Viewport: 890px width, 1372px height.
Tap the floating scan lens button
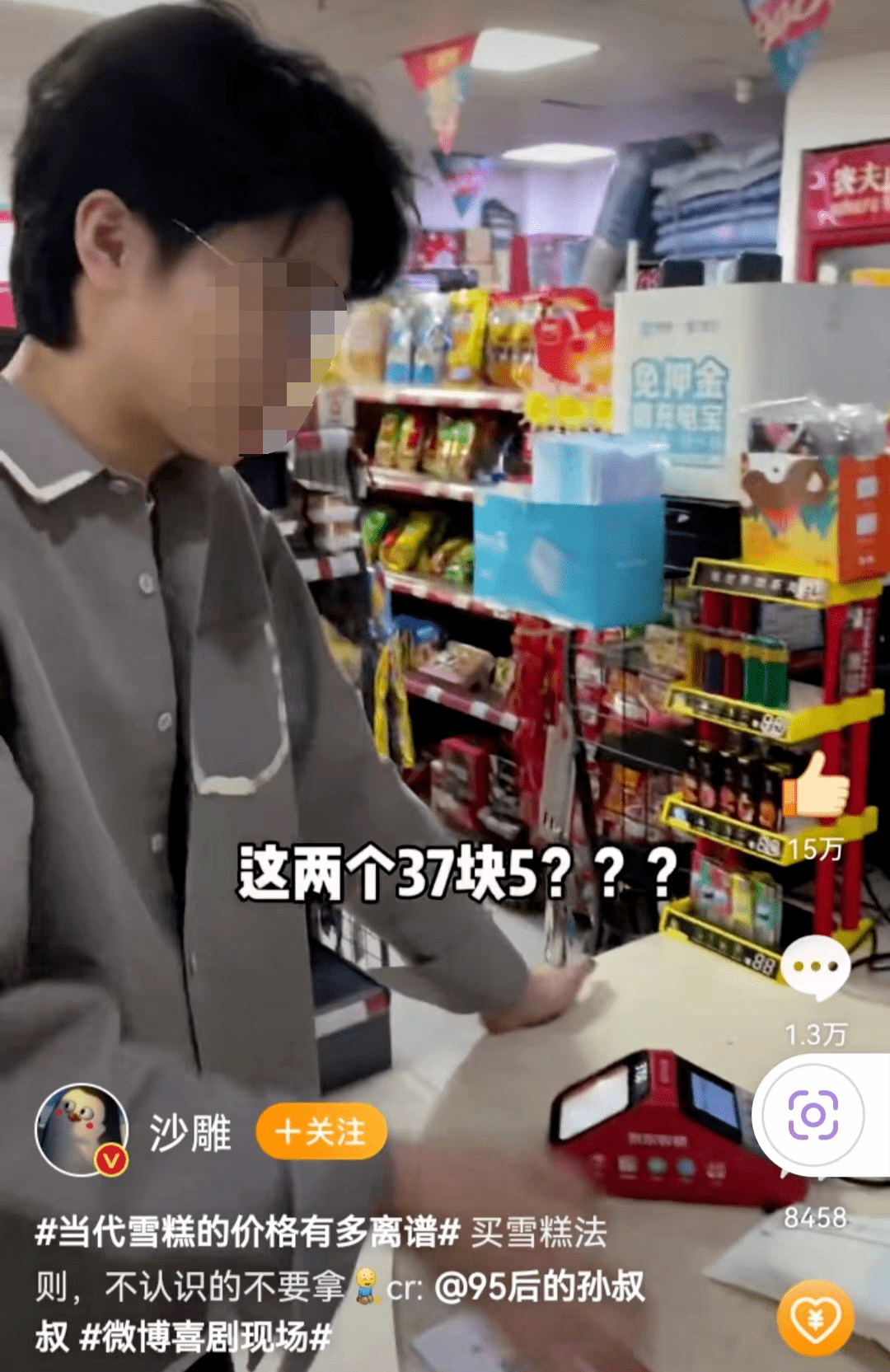point(813,1115)
